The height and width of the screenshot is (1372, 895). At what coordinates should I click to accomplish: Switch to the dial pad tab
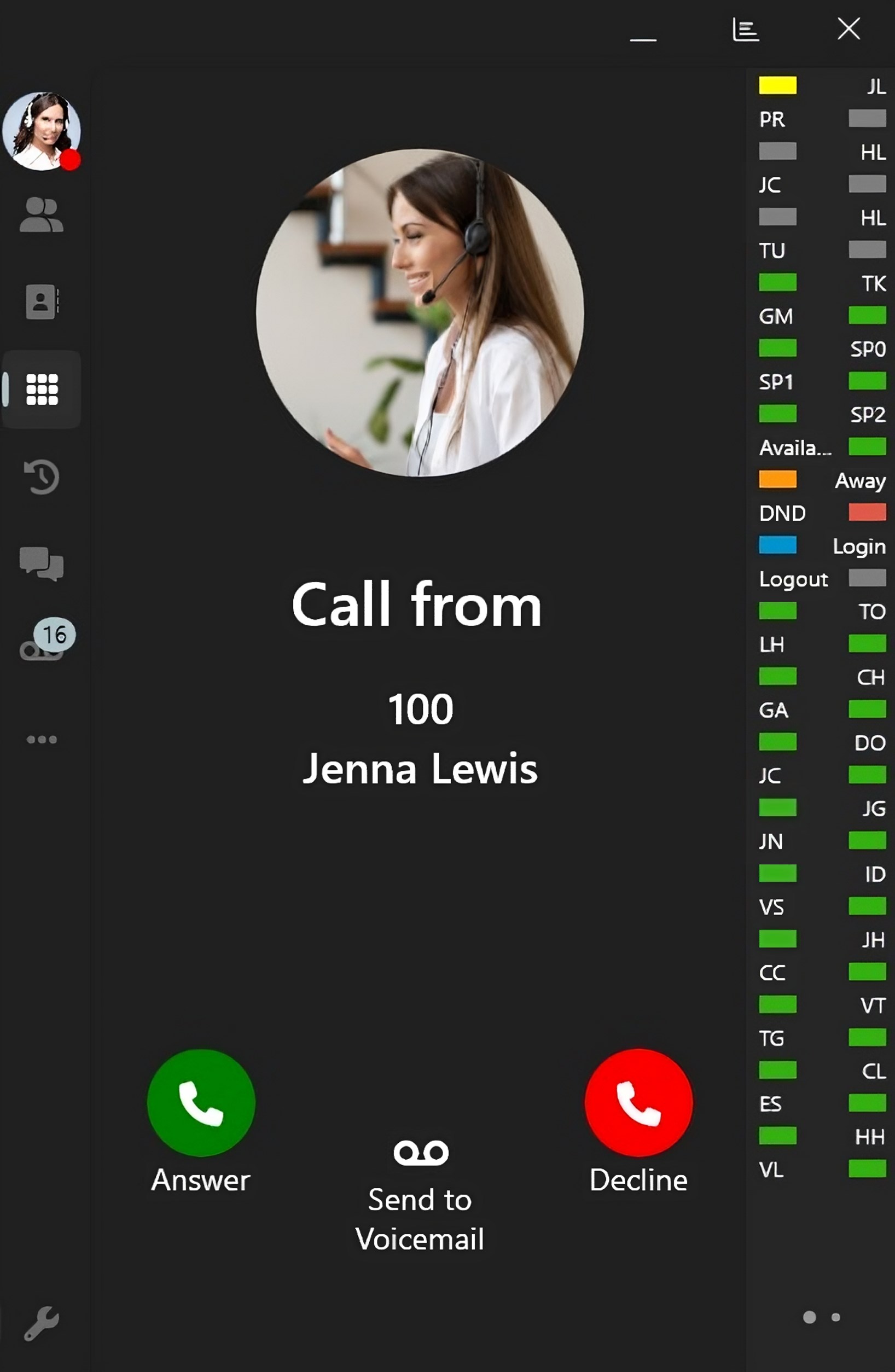pyautogui.click(x=42, y=389)
